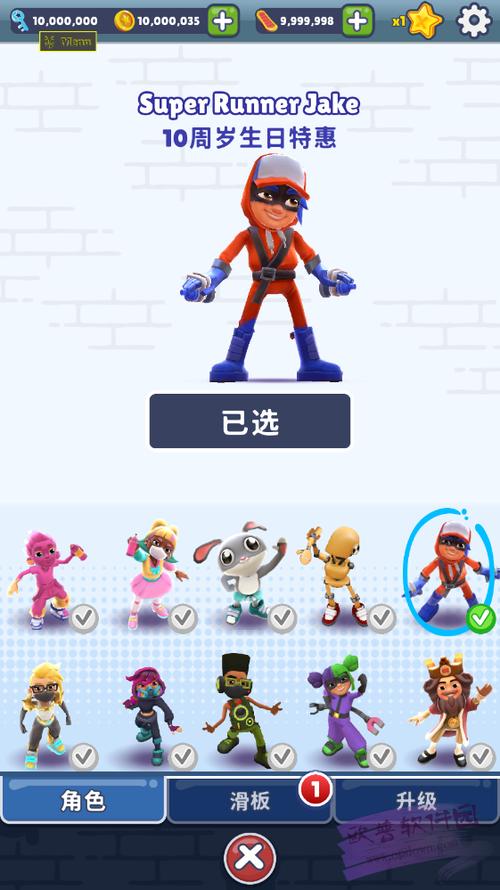Add more hoverboards with the plus button
Screen dimensions: 500x890
coord(358,21)
